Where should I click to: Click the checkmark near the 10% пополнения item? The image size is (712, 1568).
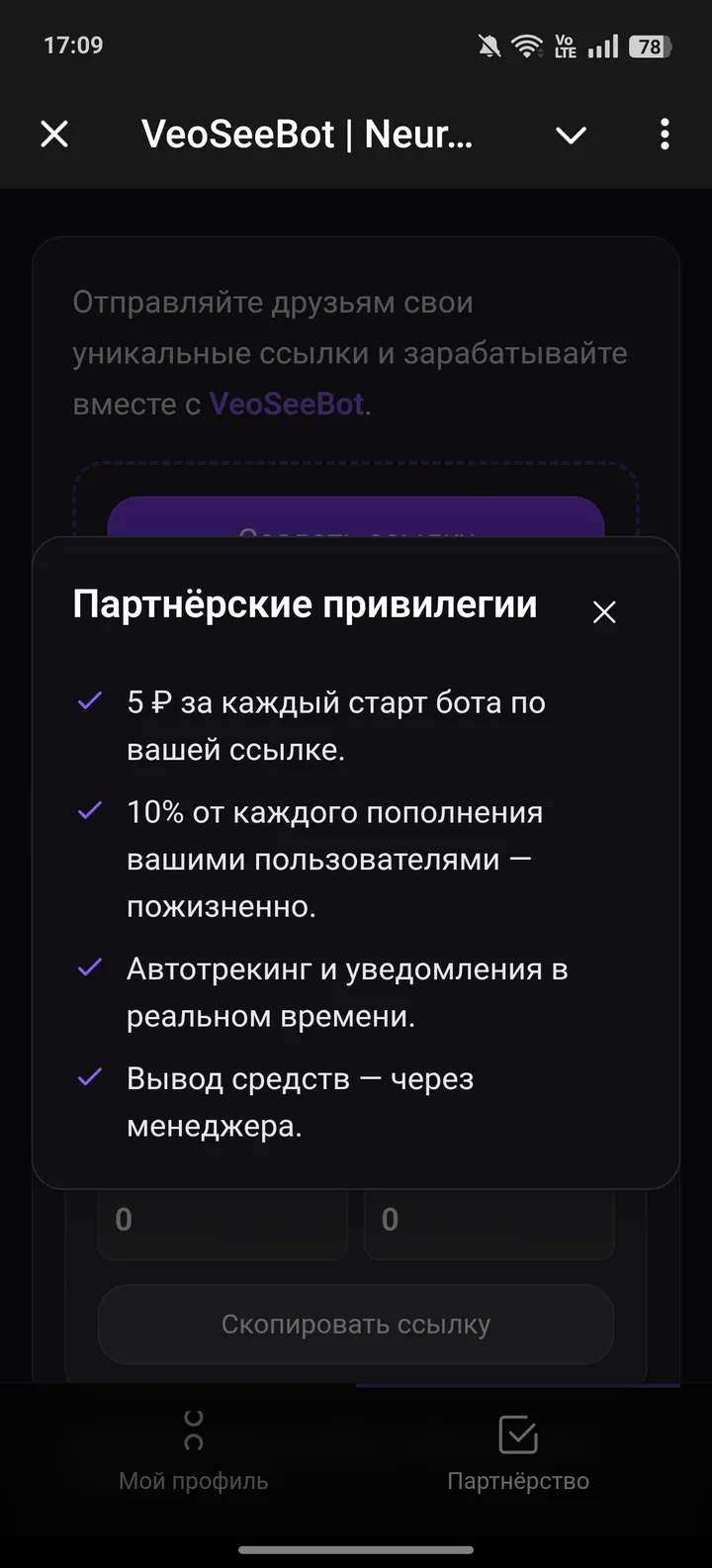pos(89,811)
